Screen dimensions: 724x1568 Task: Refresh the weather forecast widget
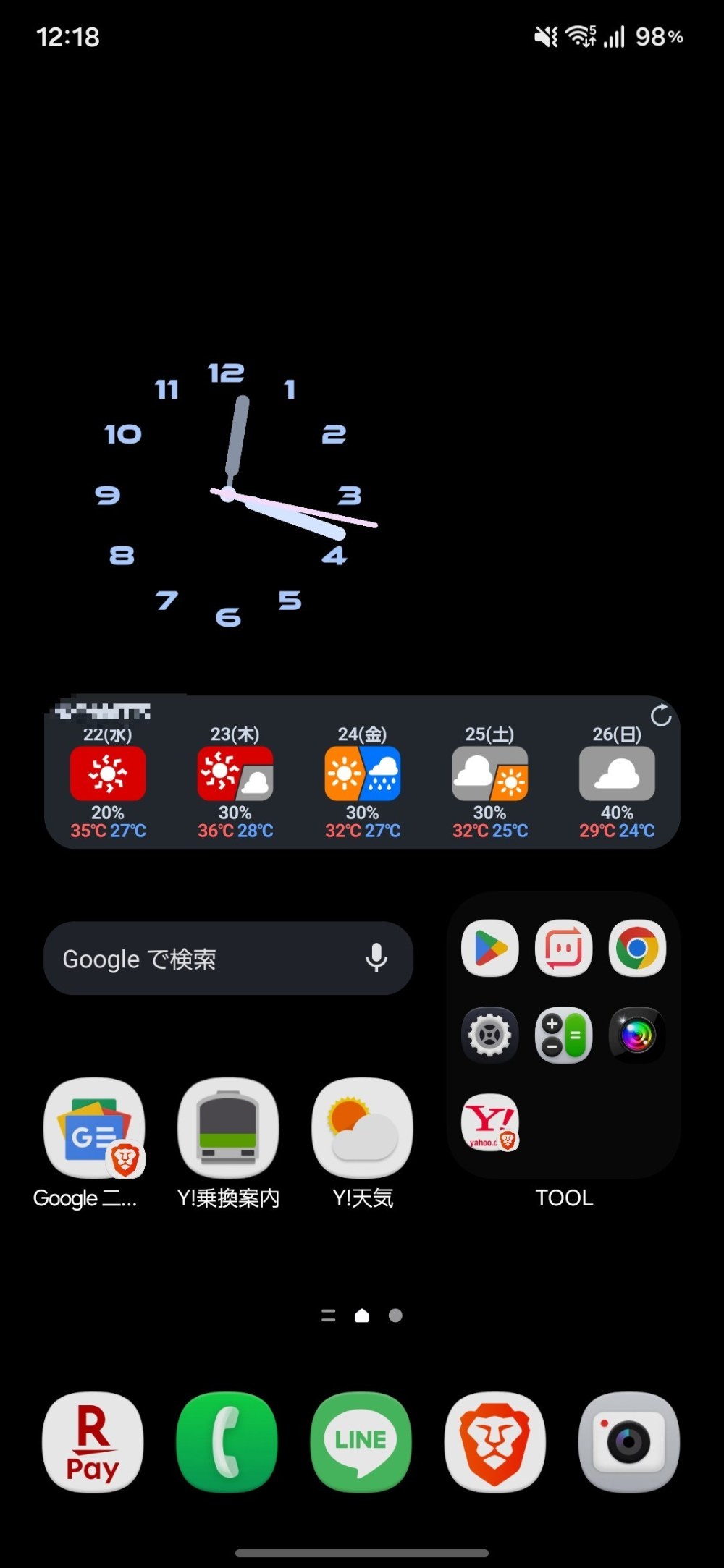tap(661, 716)
